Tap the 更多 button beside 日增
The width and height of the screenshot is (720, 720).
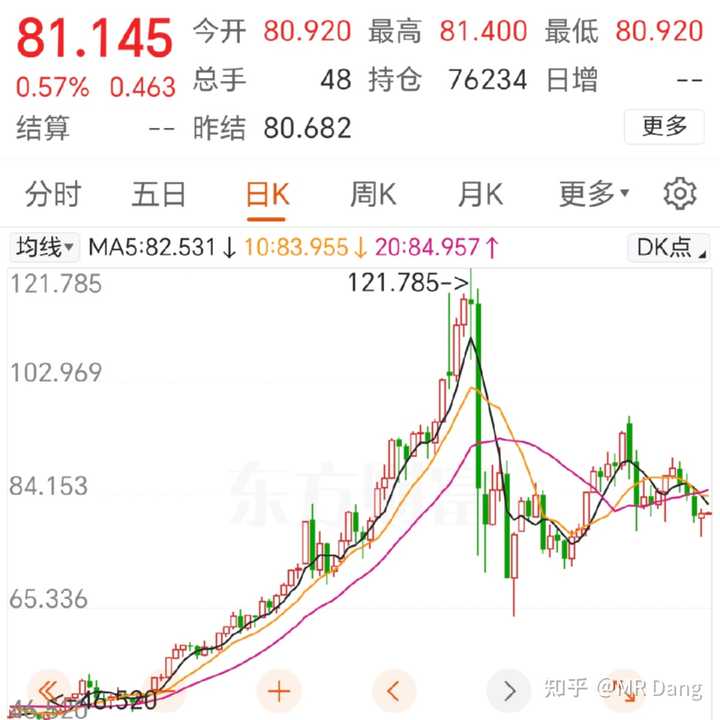664,127
